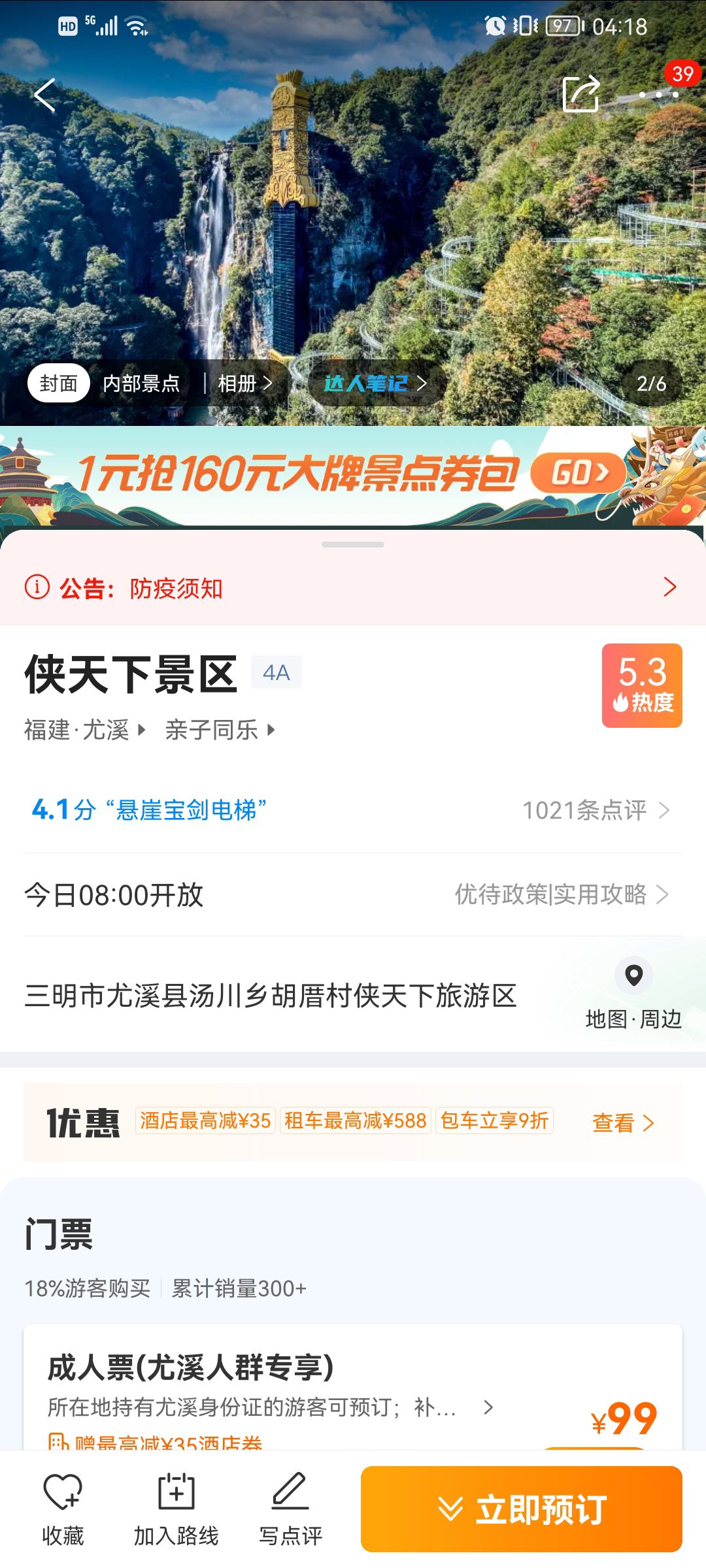This screenshot has width=706, height=1568.
Task: Tap the GO button on coupon banner
Action: [x=579, y=473]
